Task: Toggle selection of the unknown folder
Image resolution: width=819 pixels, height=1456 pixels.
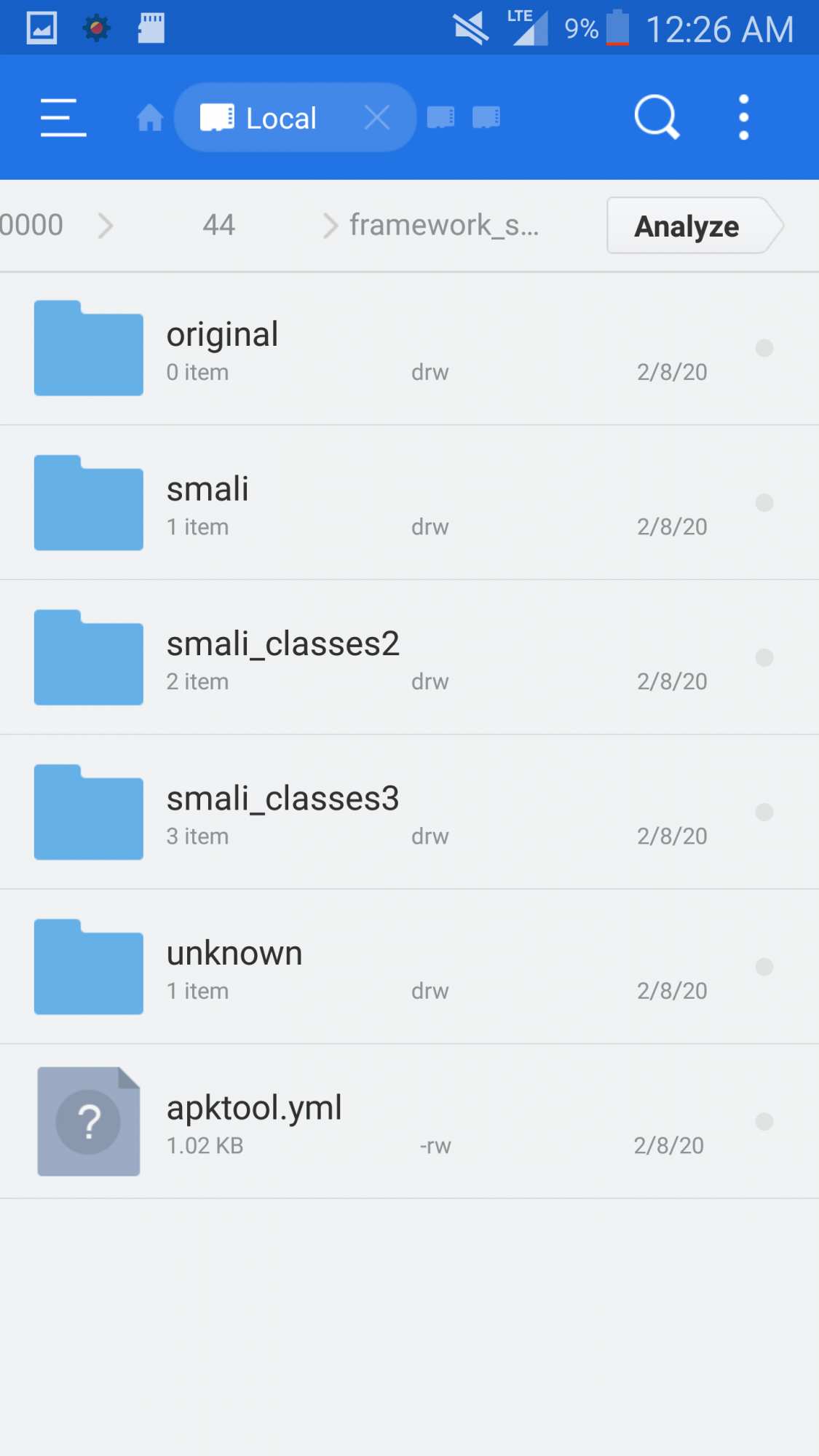Action: point(764,967)
